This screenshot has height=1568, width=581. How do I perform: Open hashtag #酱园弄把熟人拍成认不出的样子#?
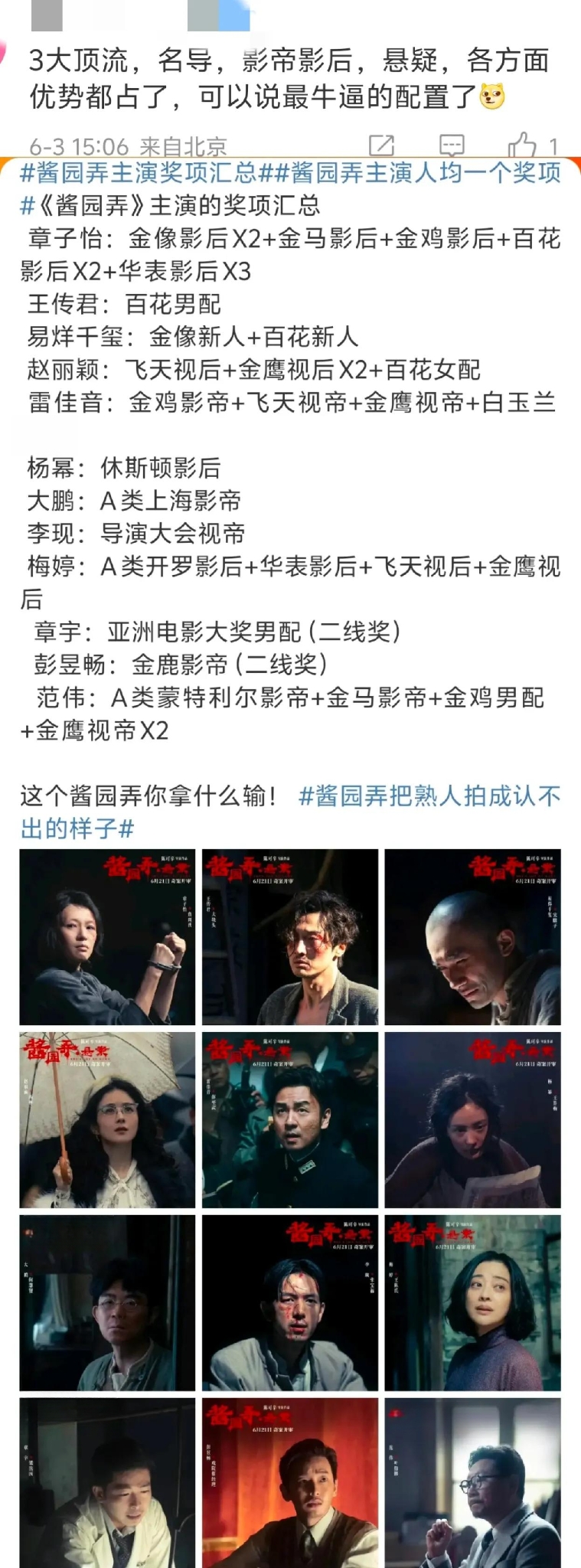[429, 796]
